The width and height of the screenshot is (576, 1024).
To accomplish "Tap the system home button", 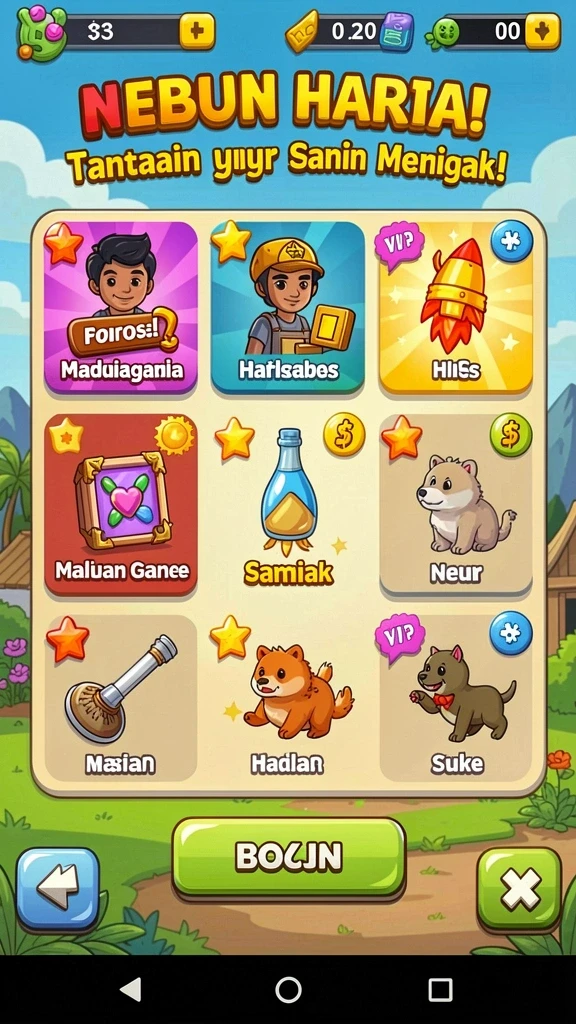I will tap(288, 990).
